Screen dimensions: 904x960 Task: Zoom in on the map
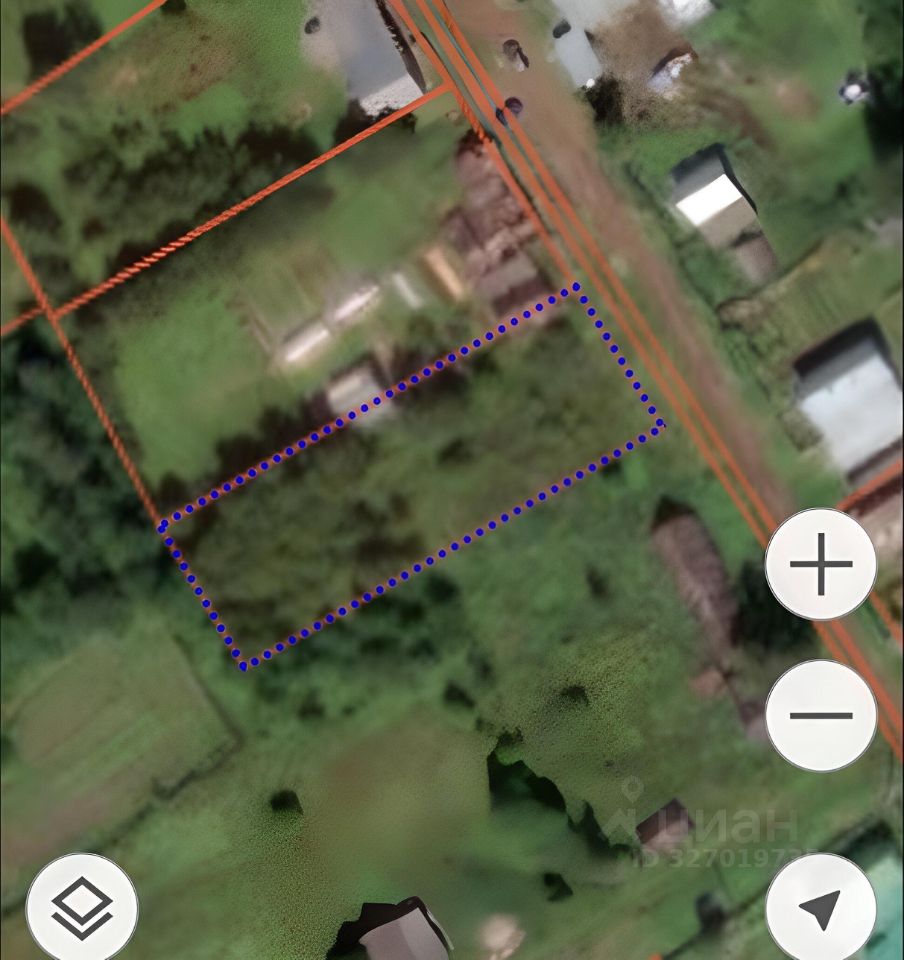click(821, 564)
